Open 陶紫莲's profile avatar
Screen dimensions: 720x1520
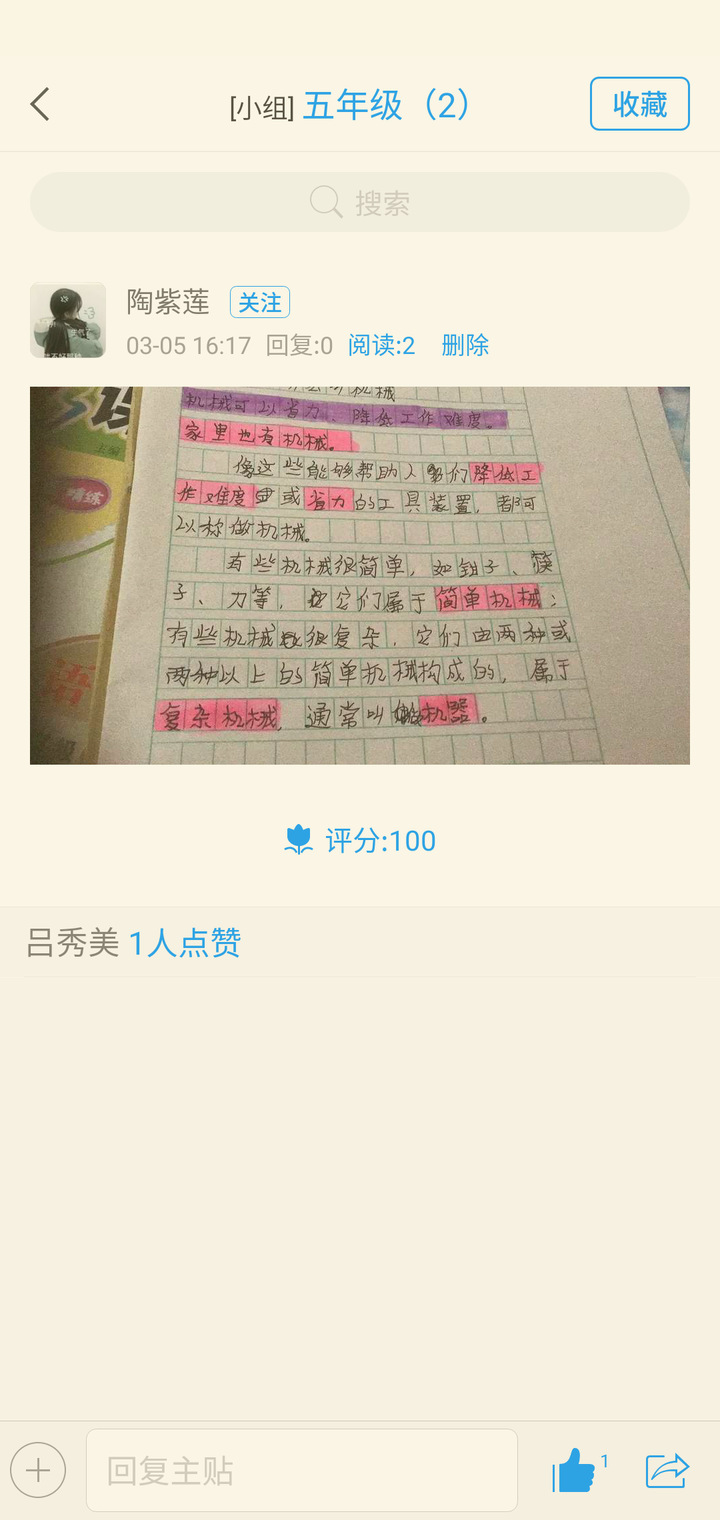coord(68,320)
